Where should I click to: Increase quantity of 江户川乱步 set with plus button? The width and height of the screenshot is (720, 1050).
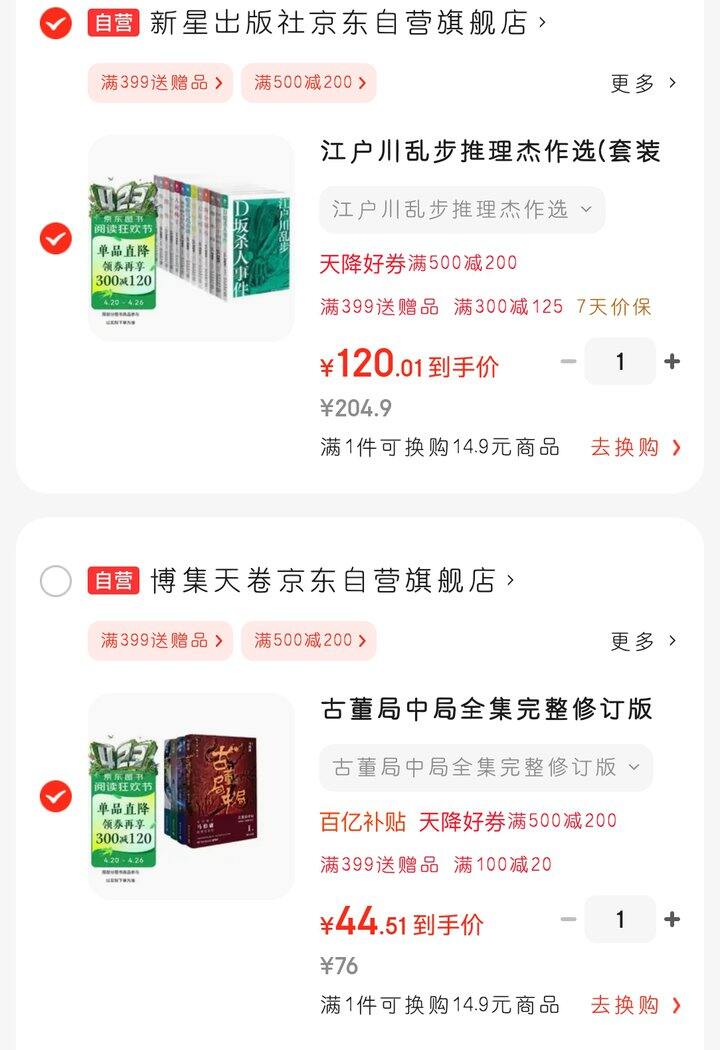click(x=672, y=361)
